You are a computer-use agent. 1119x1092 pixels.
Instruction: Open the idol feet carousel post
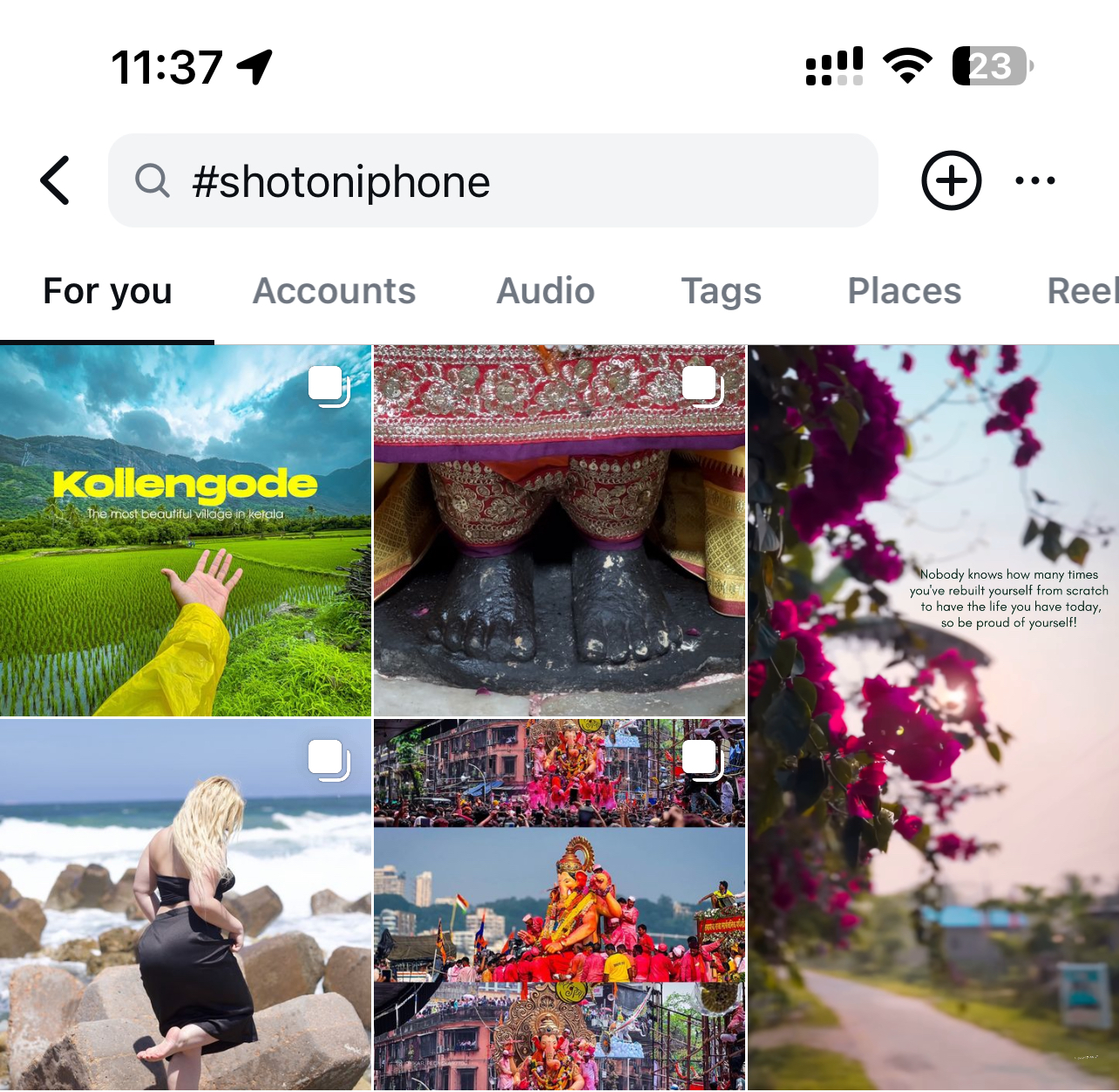[559, 531]
